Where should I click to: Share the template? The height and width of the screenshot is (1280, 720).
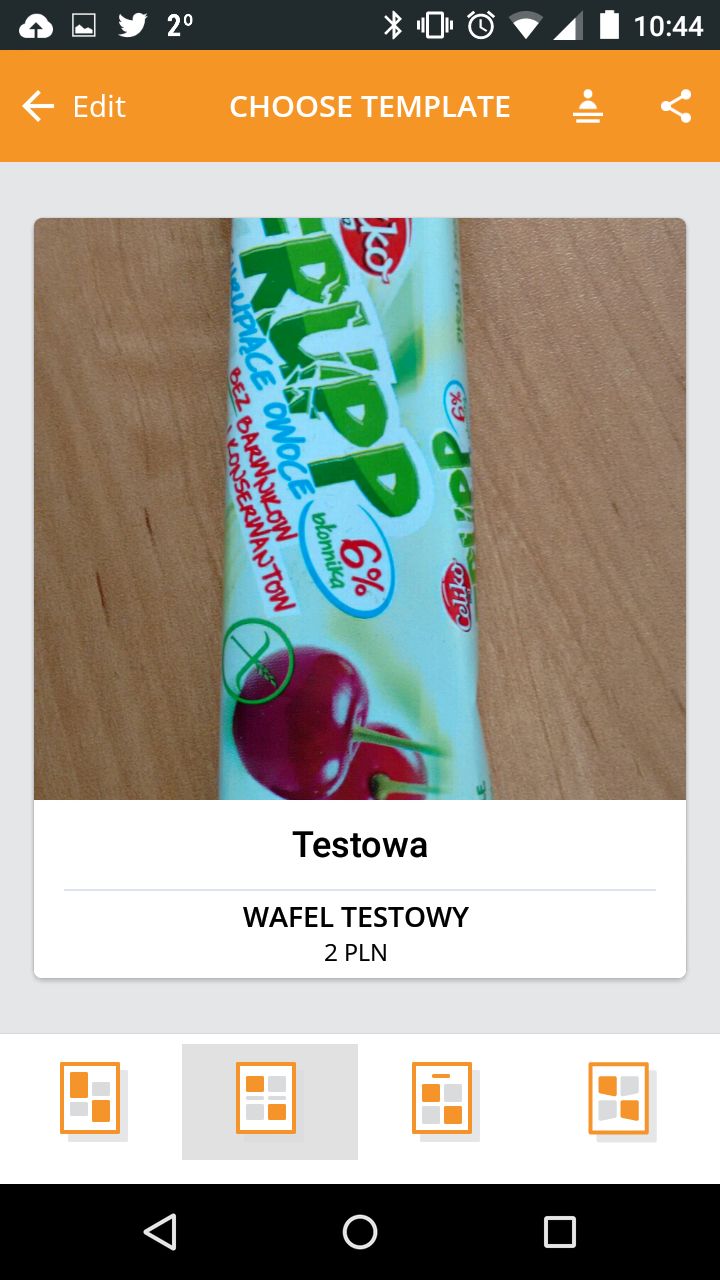677,106
